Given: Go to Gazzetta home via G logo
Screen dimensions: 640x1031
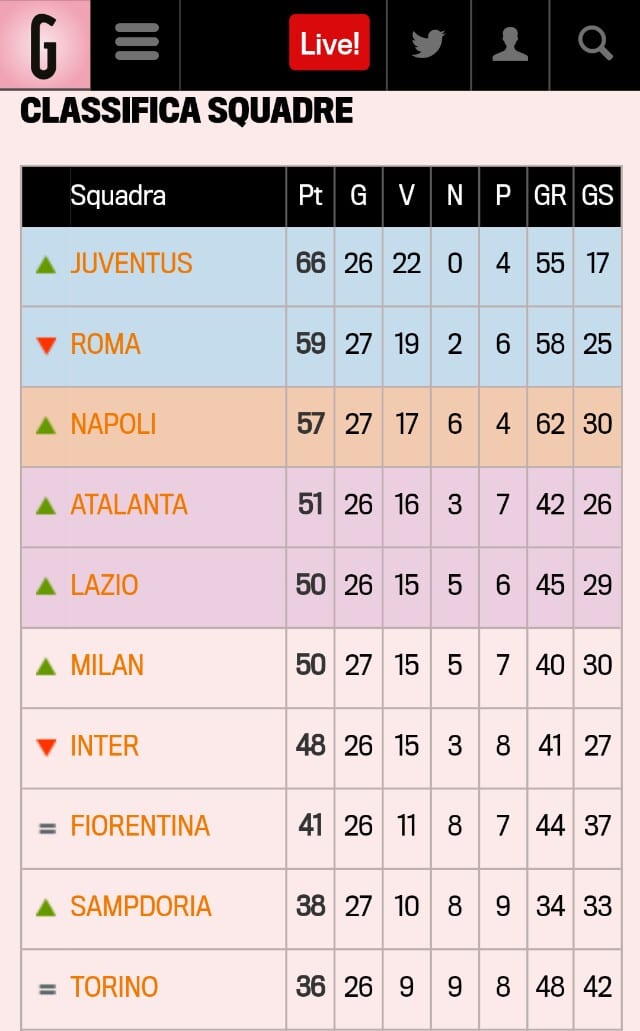Looking at the screenshot, I should point(44,44).
